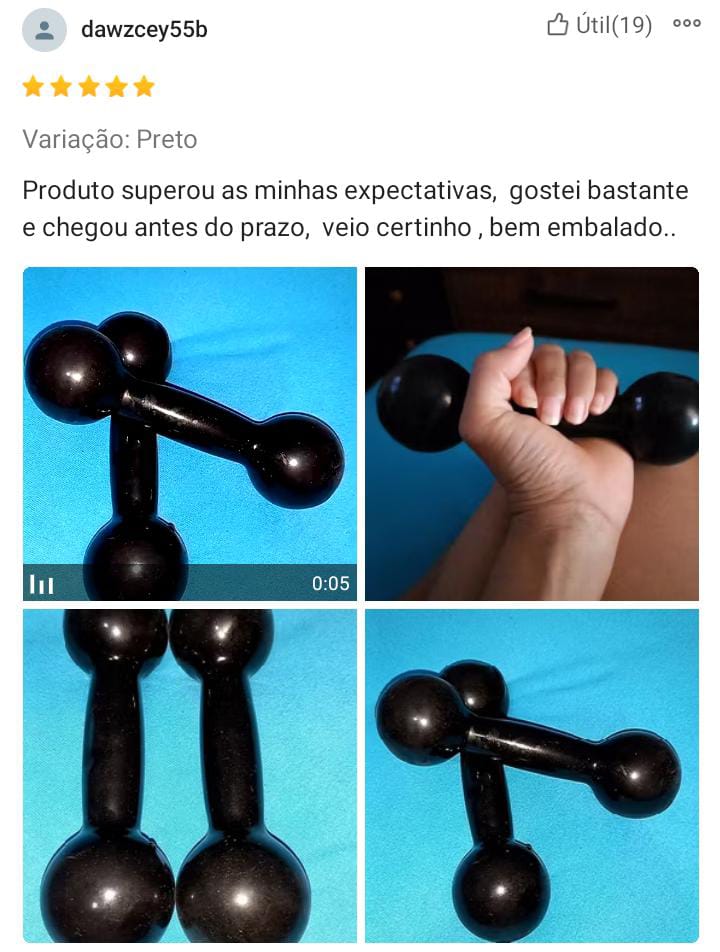Open the three-dot overflow menu

click(687, 24)
